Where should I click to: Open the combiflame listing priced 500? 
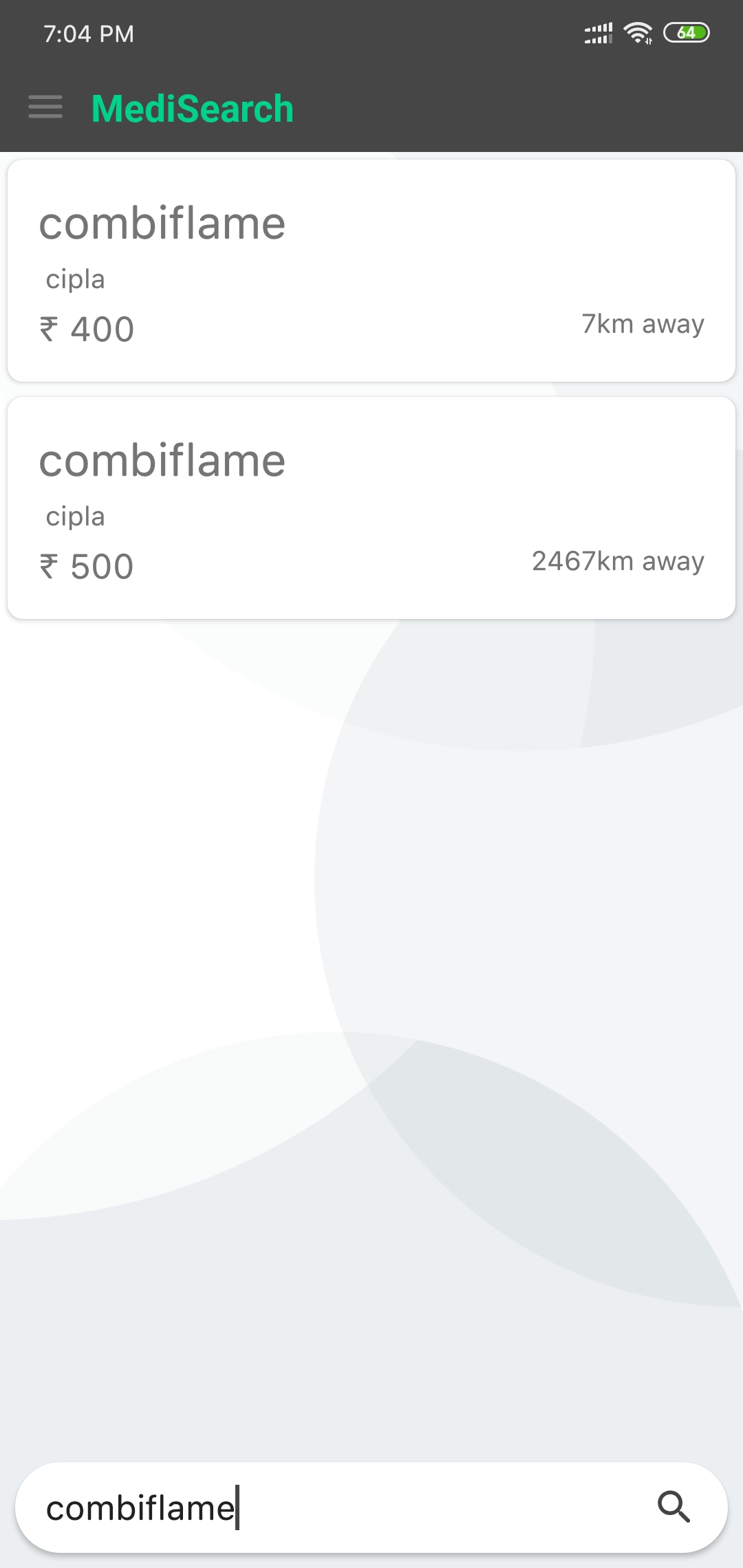pos(371,507)
